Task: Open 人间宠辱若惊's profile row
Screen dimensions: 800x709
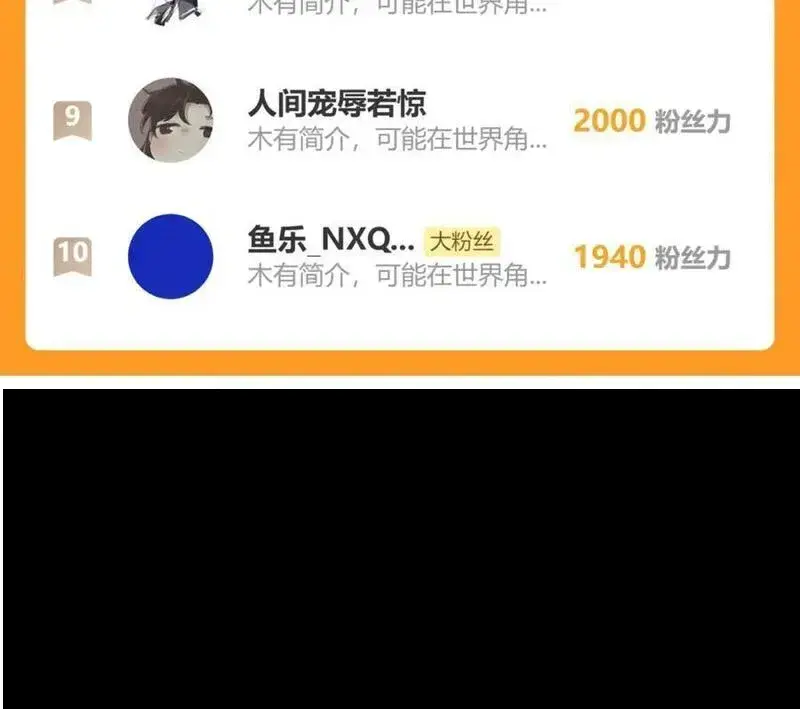Action: [x=399, y=120]
